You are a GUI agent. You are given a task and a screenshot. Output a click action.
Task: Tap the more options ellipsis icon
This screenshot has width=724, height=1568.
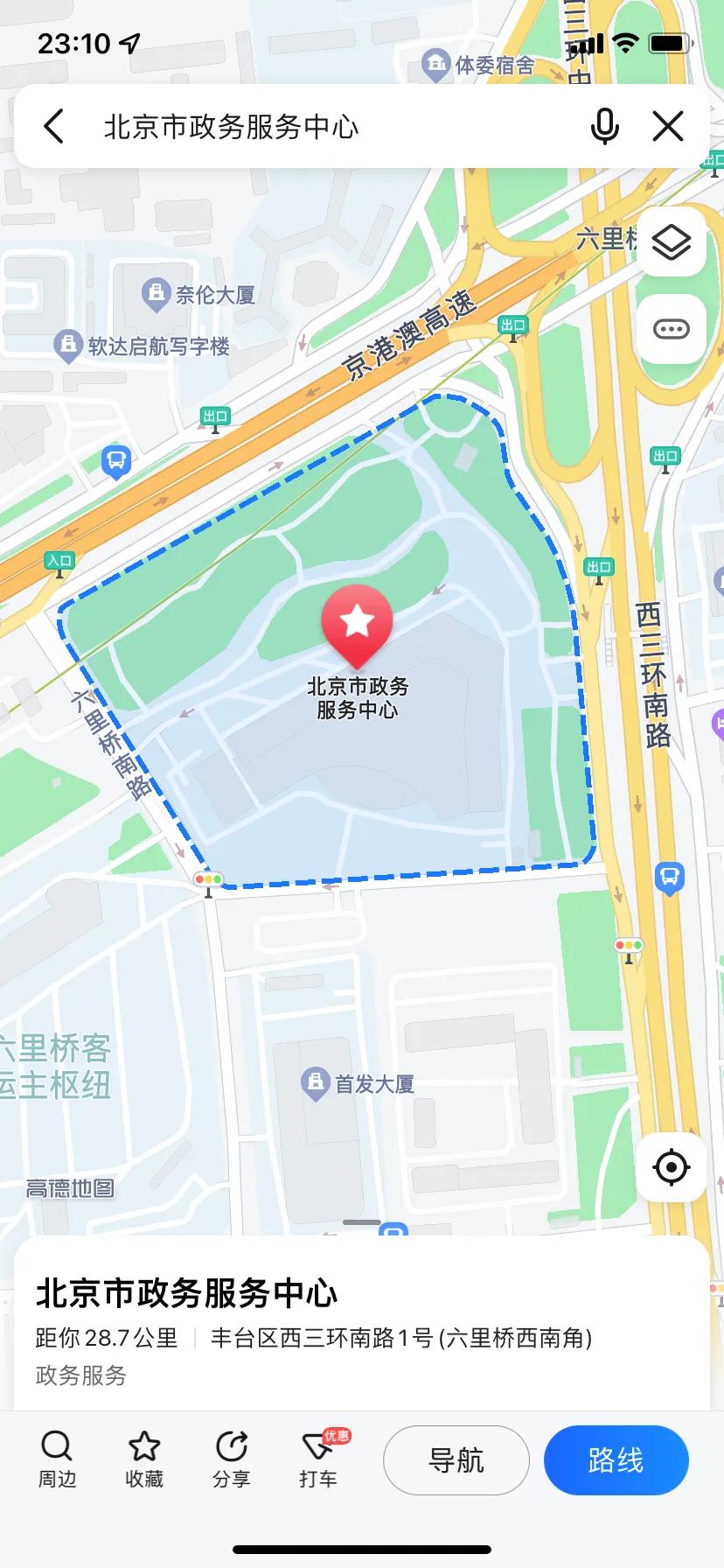coord(671,328)
